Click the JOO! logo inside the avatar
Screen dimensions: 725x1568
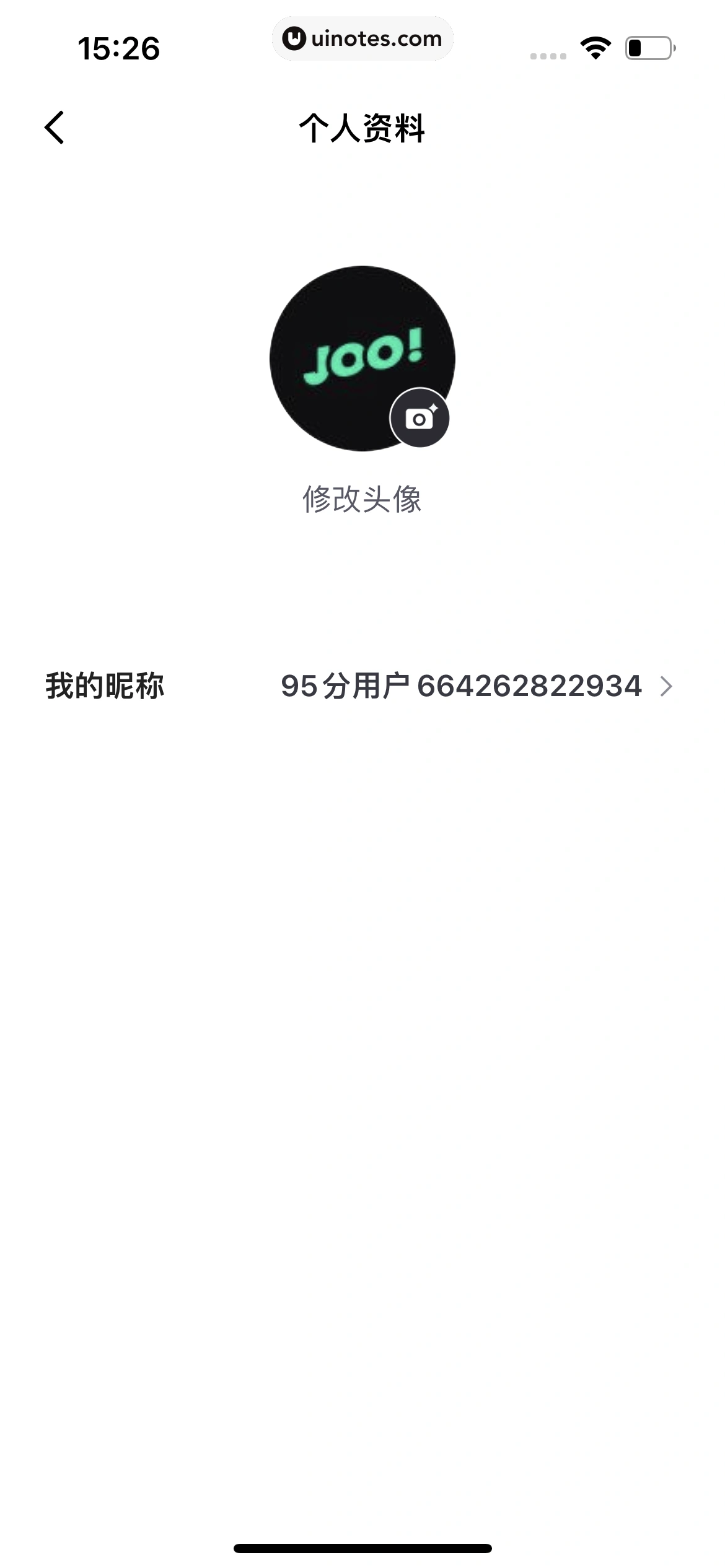(362, 356)
